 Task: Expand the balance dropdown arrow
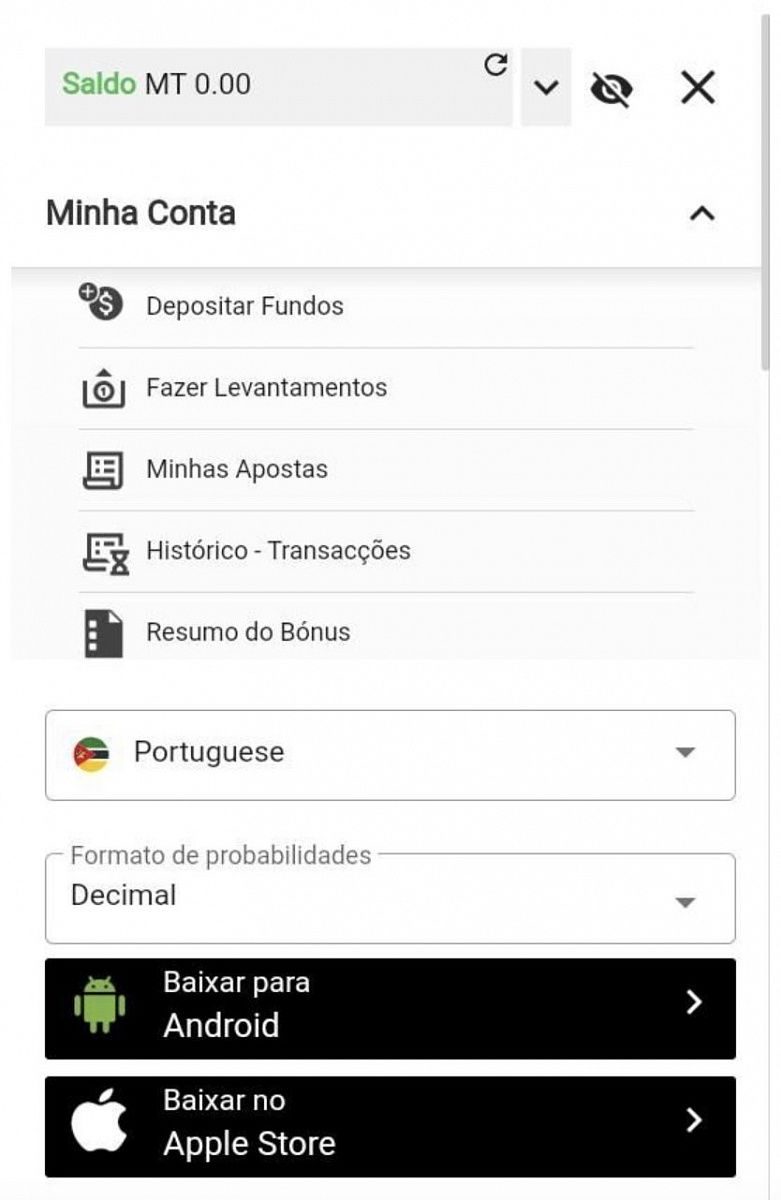(x=545, y=87)
